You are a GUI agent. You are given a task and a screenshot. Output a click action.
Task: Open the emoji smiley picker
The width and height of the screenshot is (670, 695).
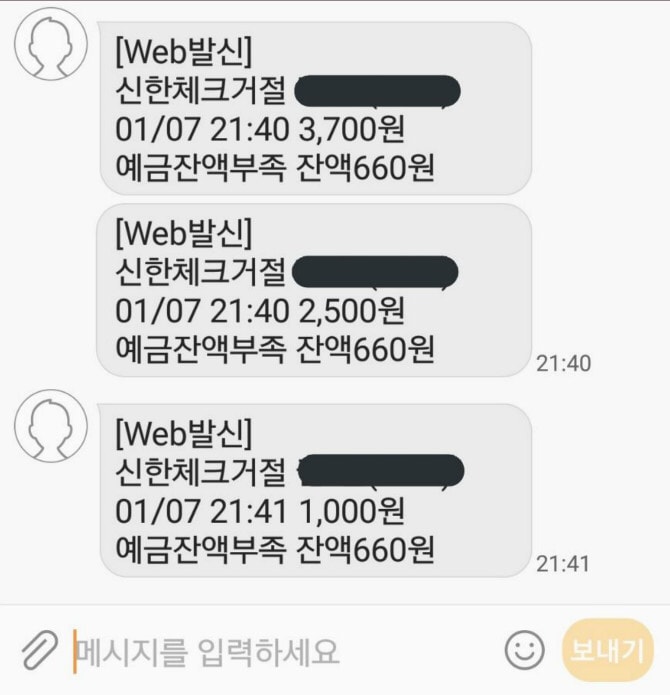pos(524,651)
